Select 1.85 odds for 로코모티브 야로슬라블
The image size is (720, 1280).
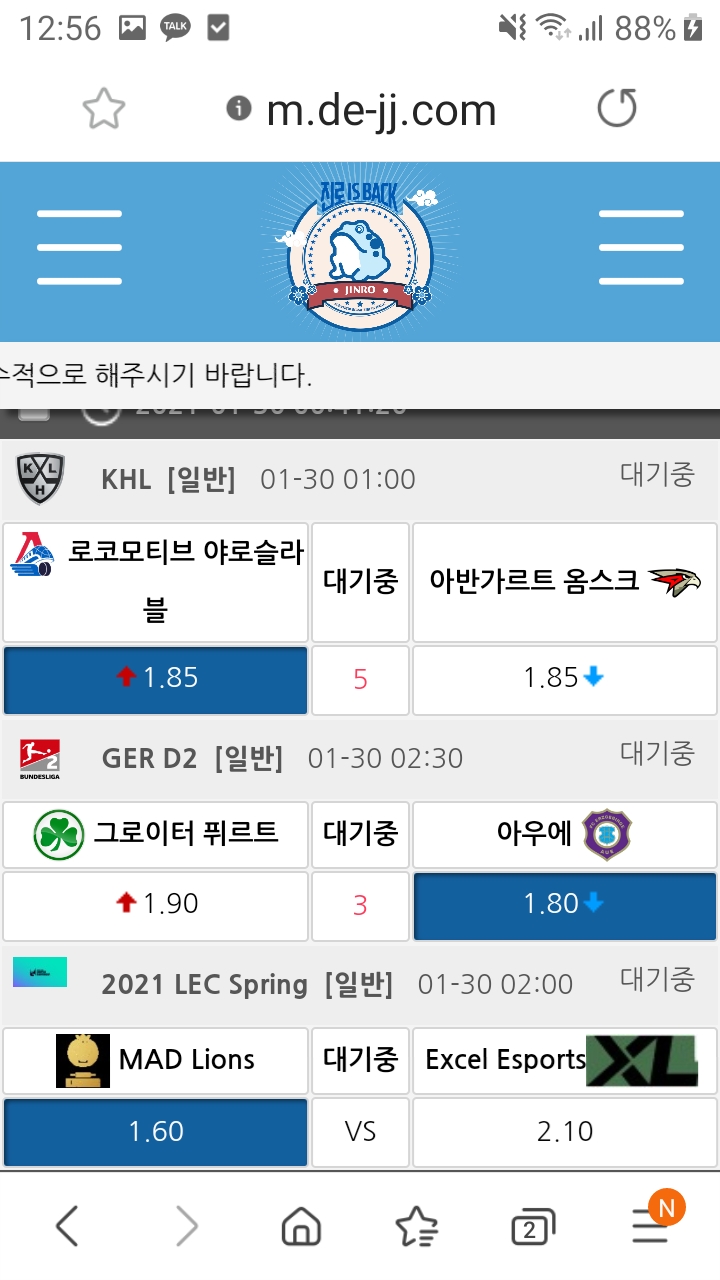click(155, 679)
